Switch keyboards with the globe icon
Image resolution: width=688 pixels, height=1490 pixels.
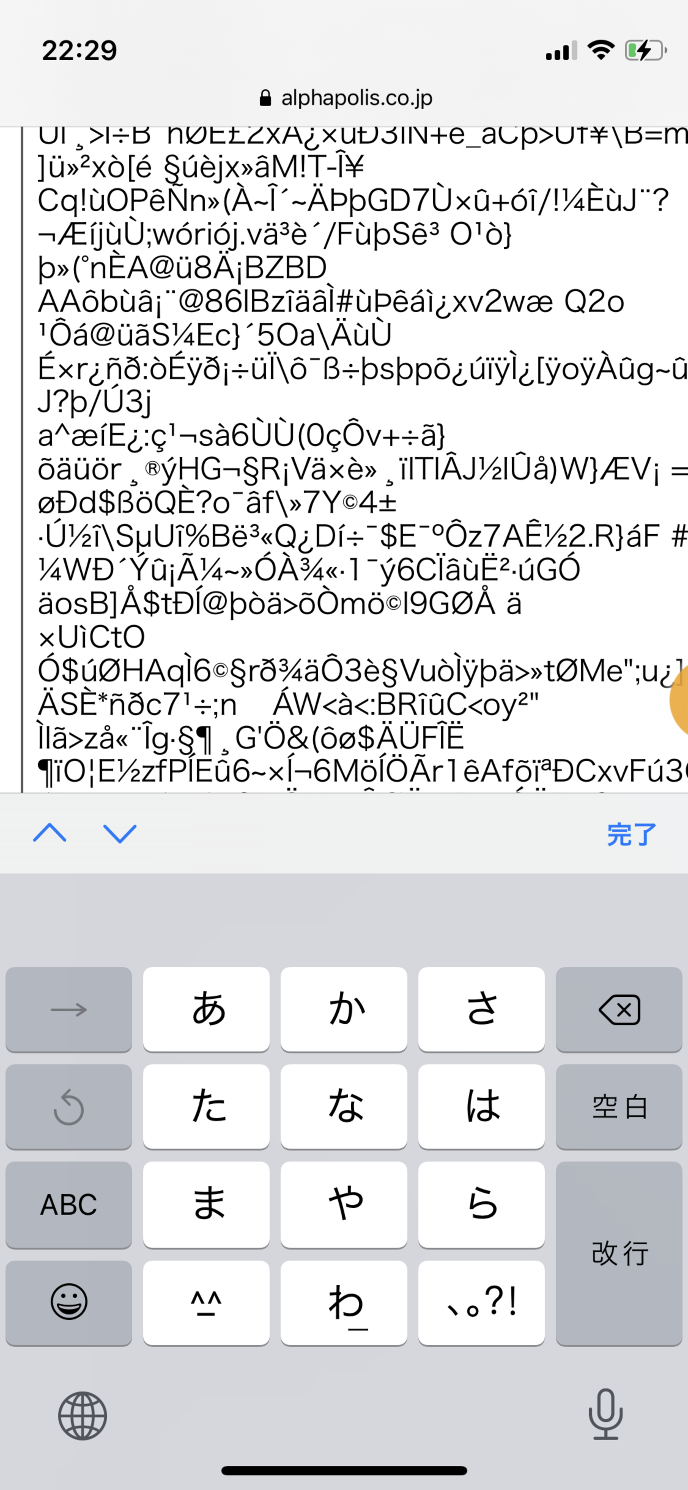coord(82,1415)
